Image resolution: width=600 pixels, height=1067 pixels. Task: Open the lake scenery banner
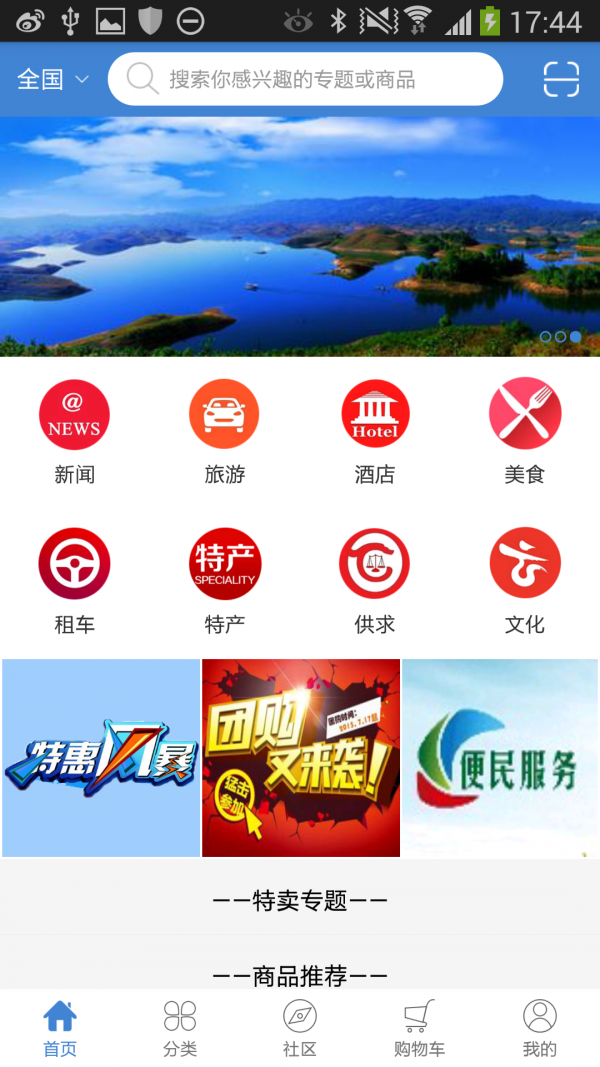click(300, 237)
